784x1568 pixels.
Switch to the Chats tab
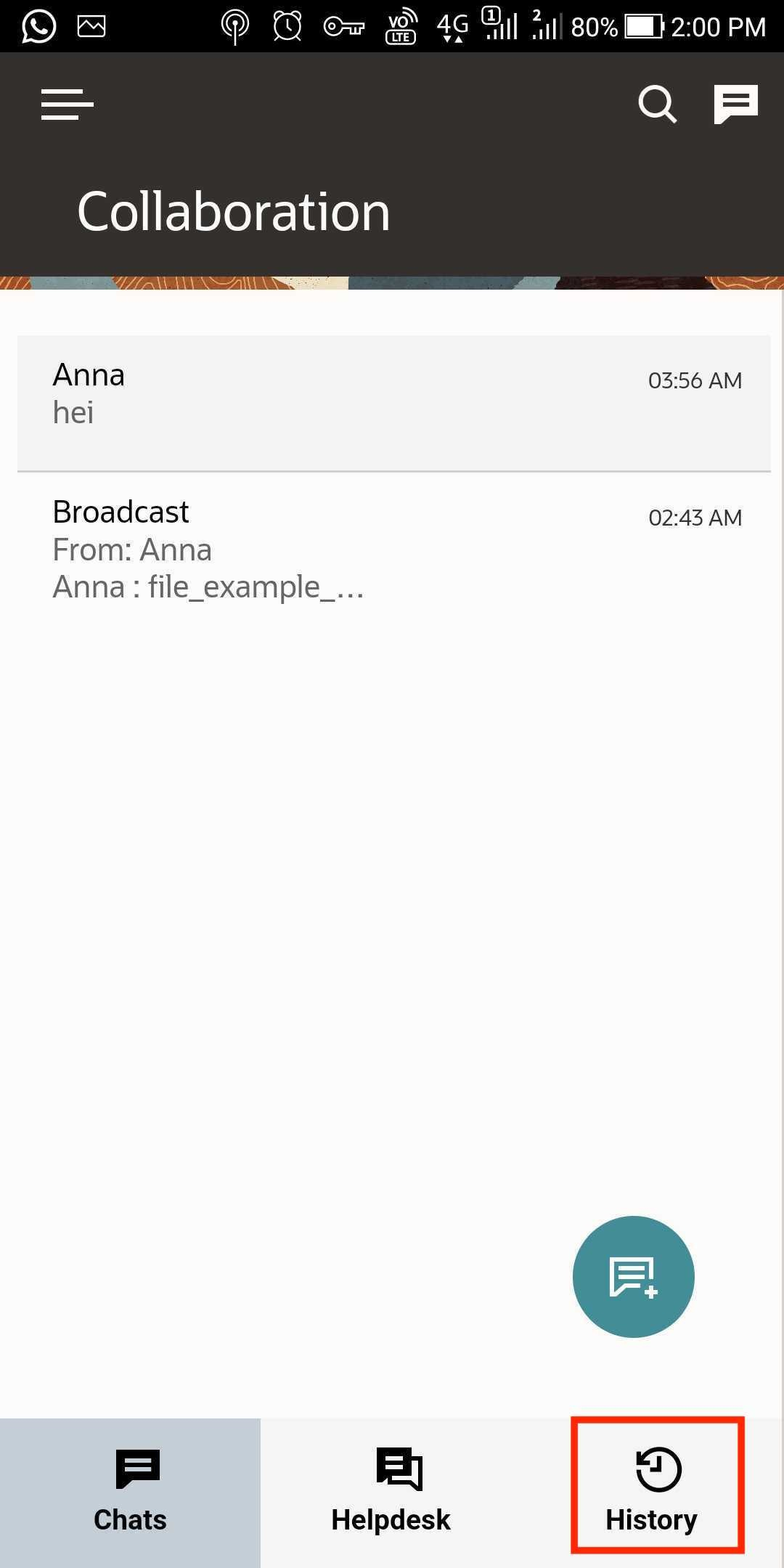tap(131, 1493)
